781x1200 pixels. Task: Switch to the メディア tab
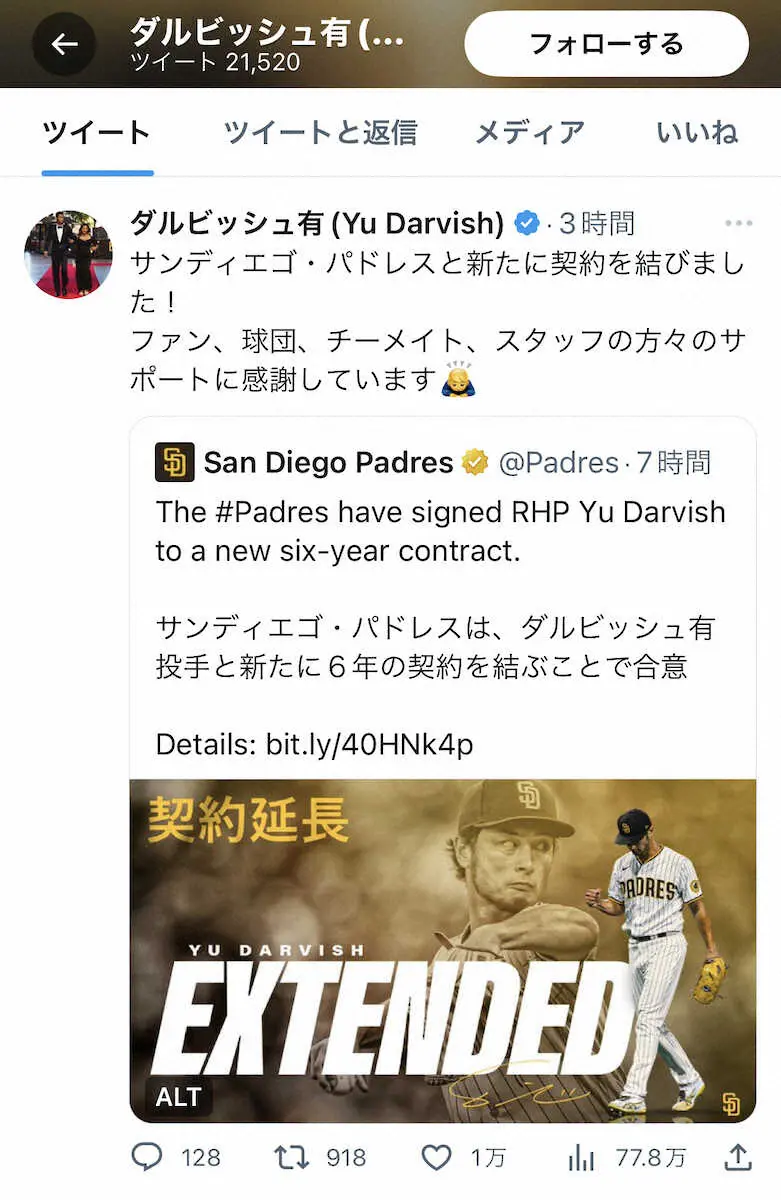pos(529,132)
